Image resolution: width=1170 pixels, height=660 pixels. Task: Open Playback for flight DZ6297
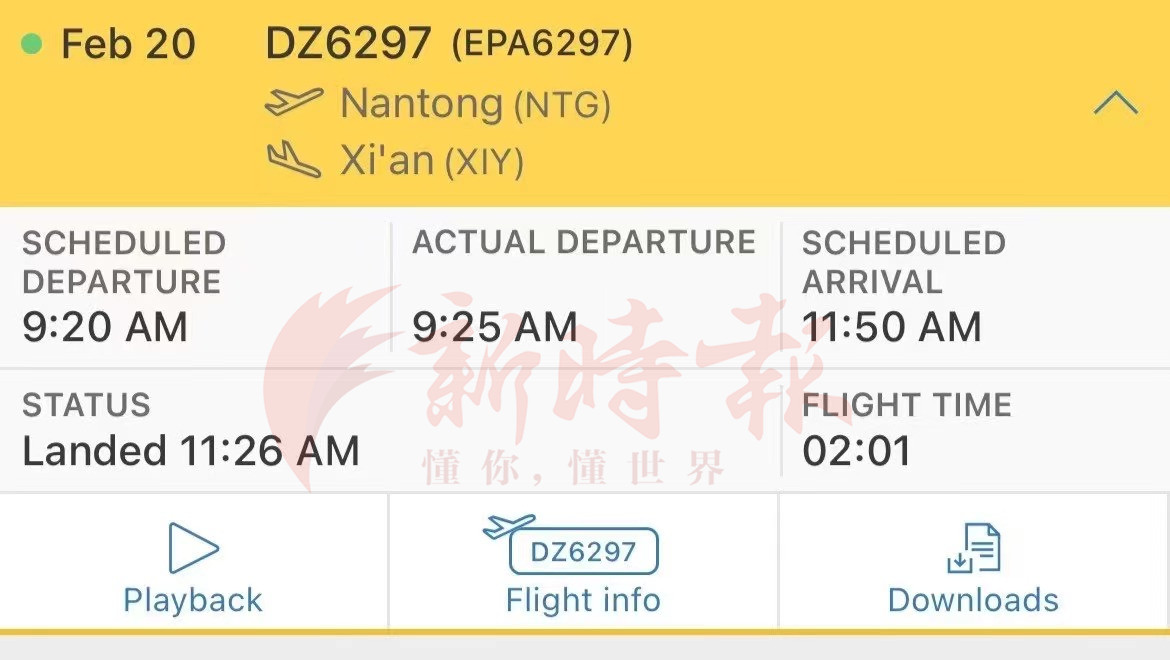click(x=193, y=565)
